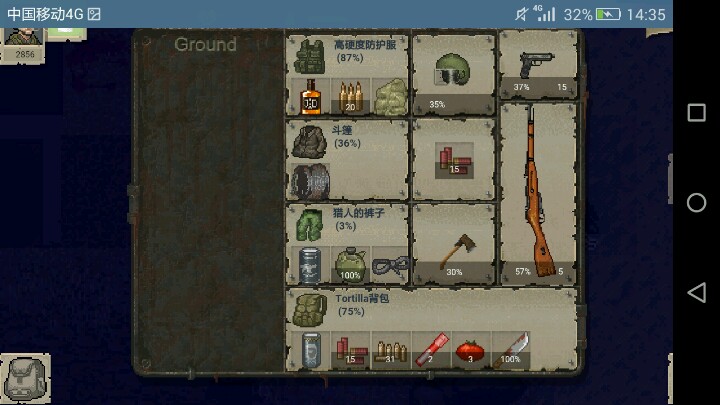Select the tire item under the cloak

tap(309, 181)
